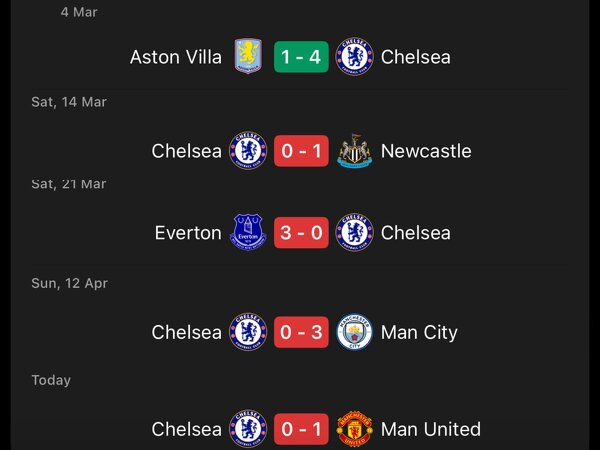Open the Aston Villa 1-4 Chelsea match

click(301, 57)
